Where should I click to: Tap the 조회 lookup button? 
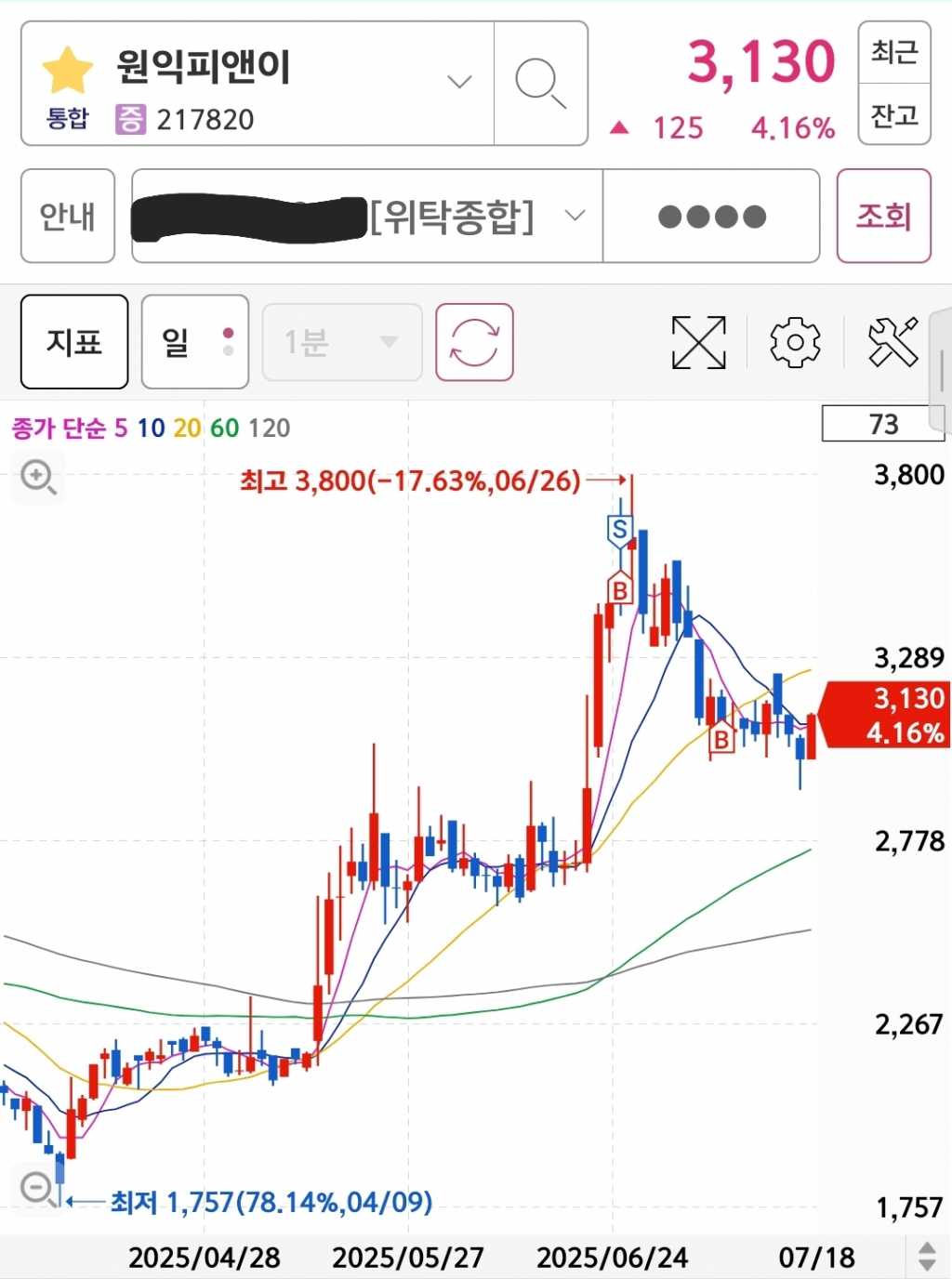click(883, 216)
